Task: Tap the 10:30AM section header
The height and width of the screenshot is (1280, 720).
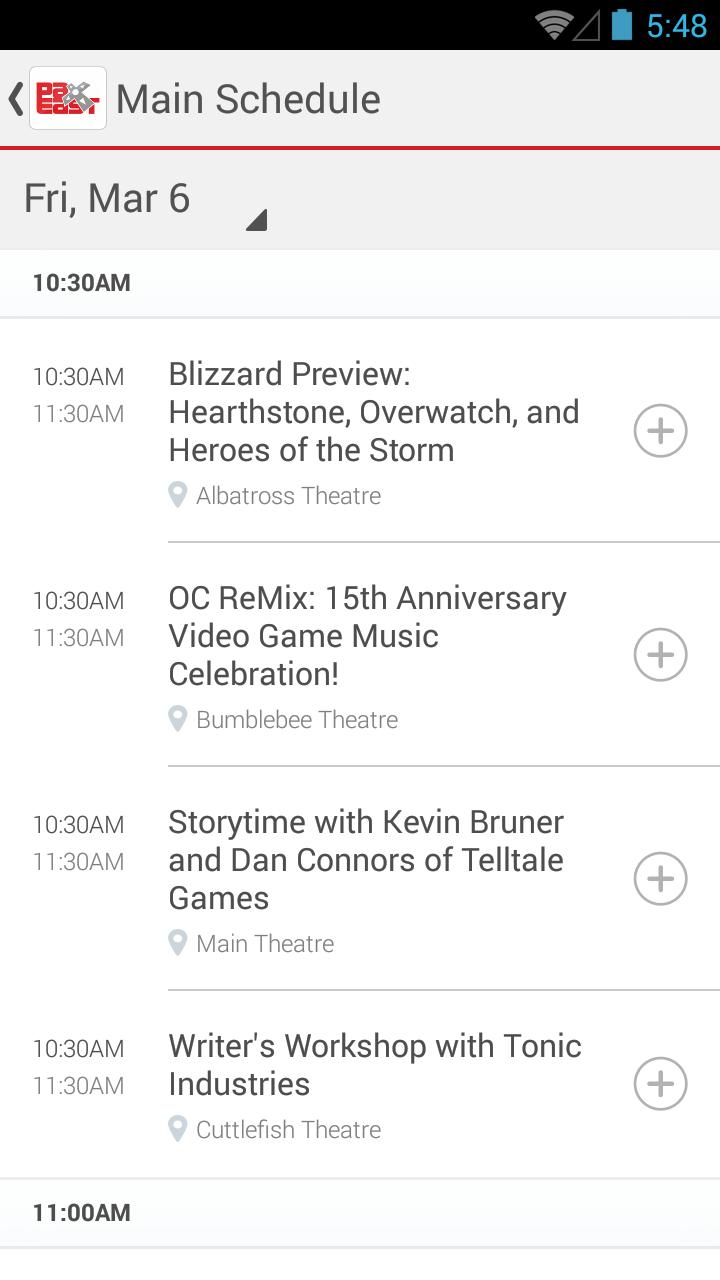Action: coord(82,282)
